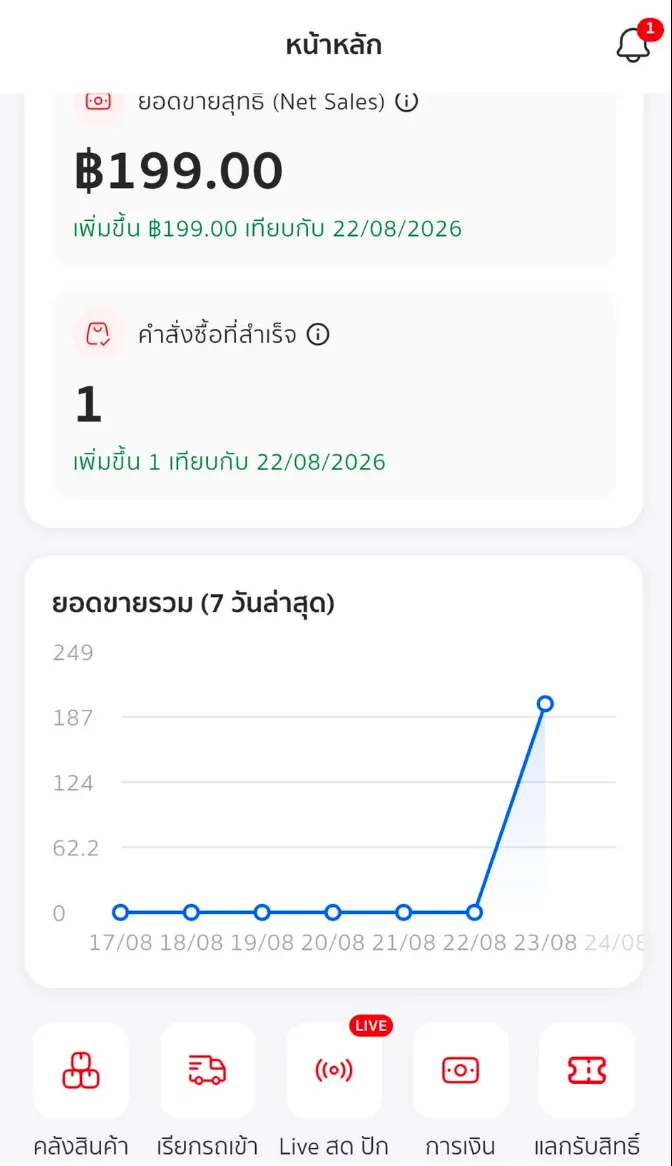Open คลังสินค้า inventory shortcut
The width and height of the screenshot is (672, 1166).
[81, 1070]
